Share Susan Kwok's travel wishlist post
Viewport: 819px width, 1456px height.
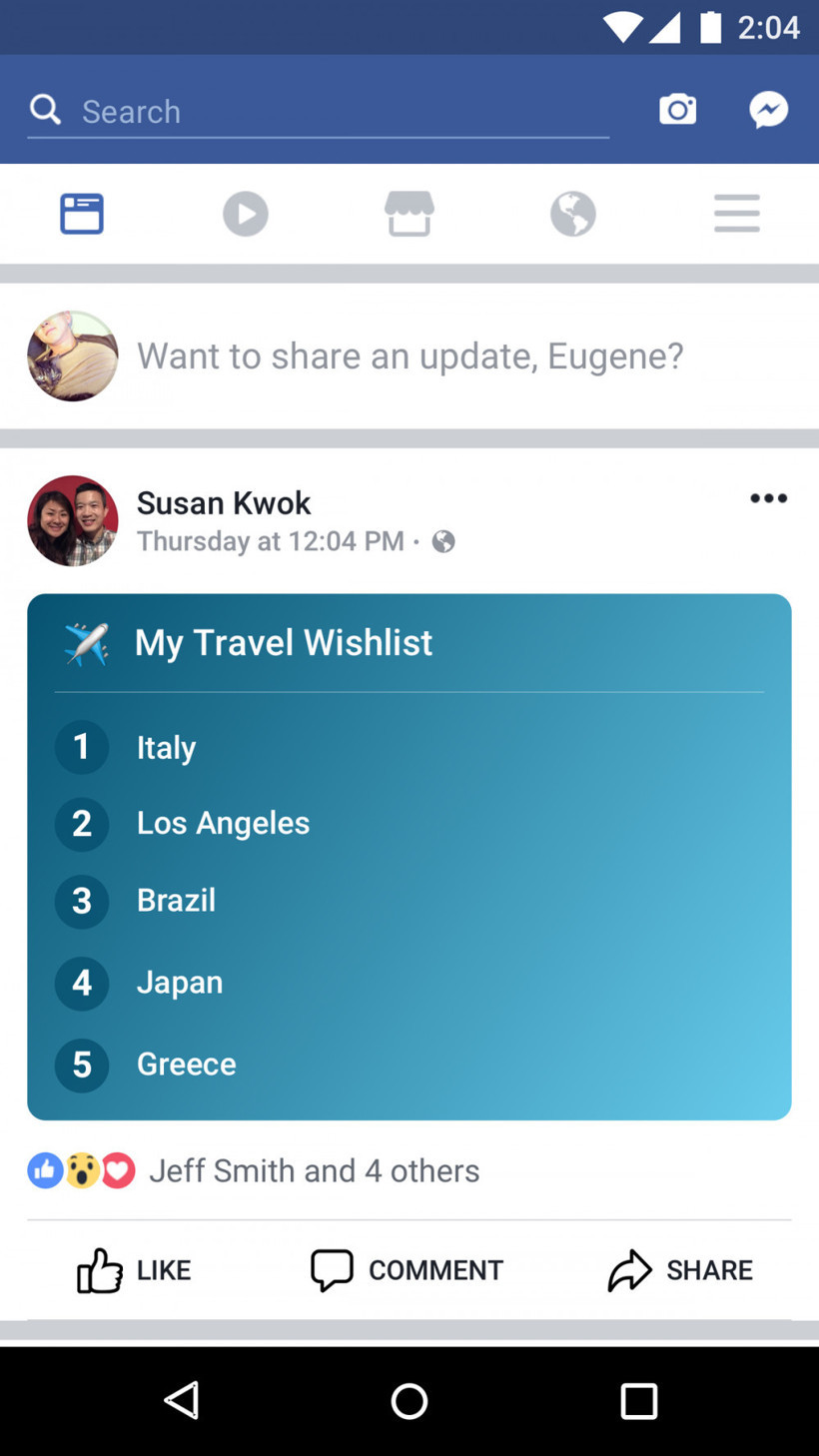point(681,1270)
